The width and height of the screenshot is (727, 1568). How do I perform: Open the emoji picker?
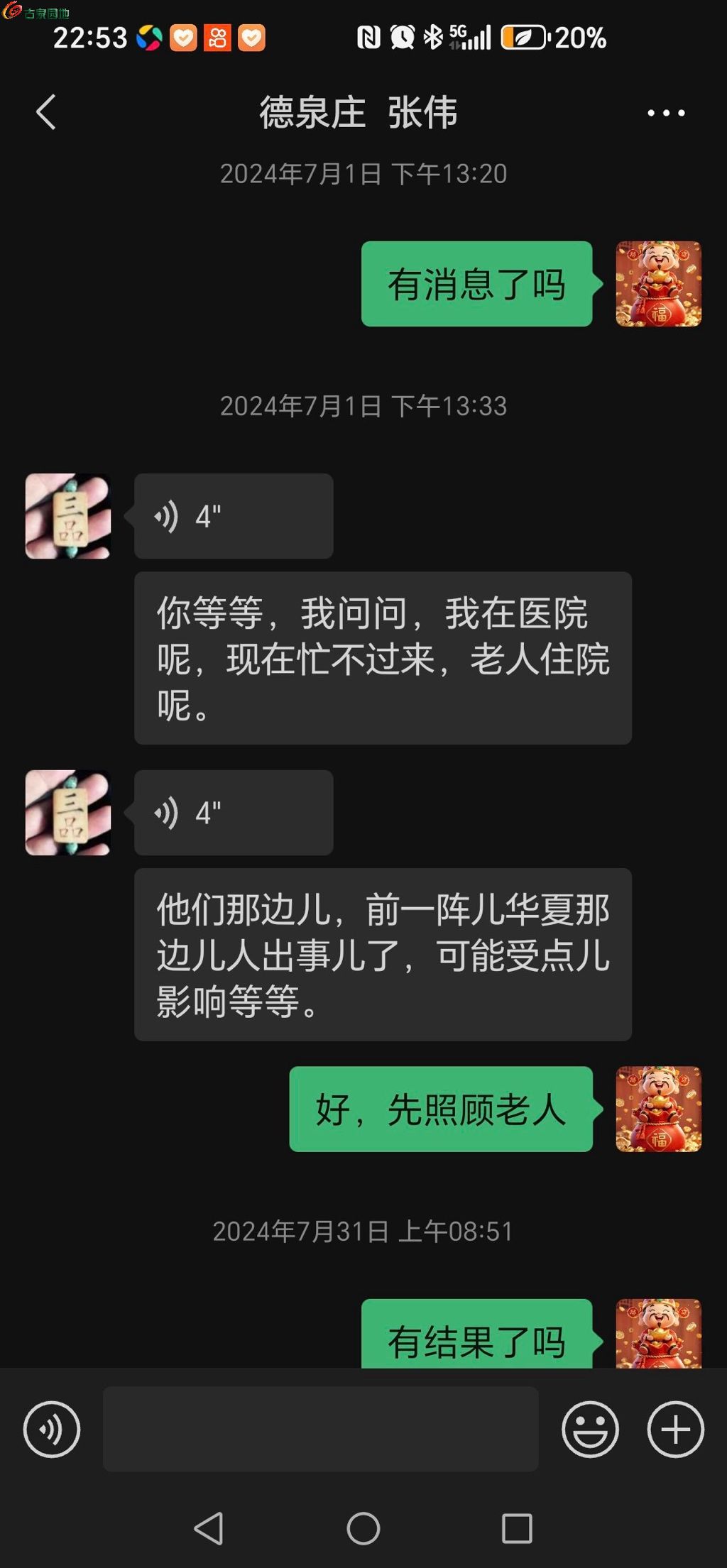pos(590,1429)
